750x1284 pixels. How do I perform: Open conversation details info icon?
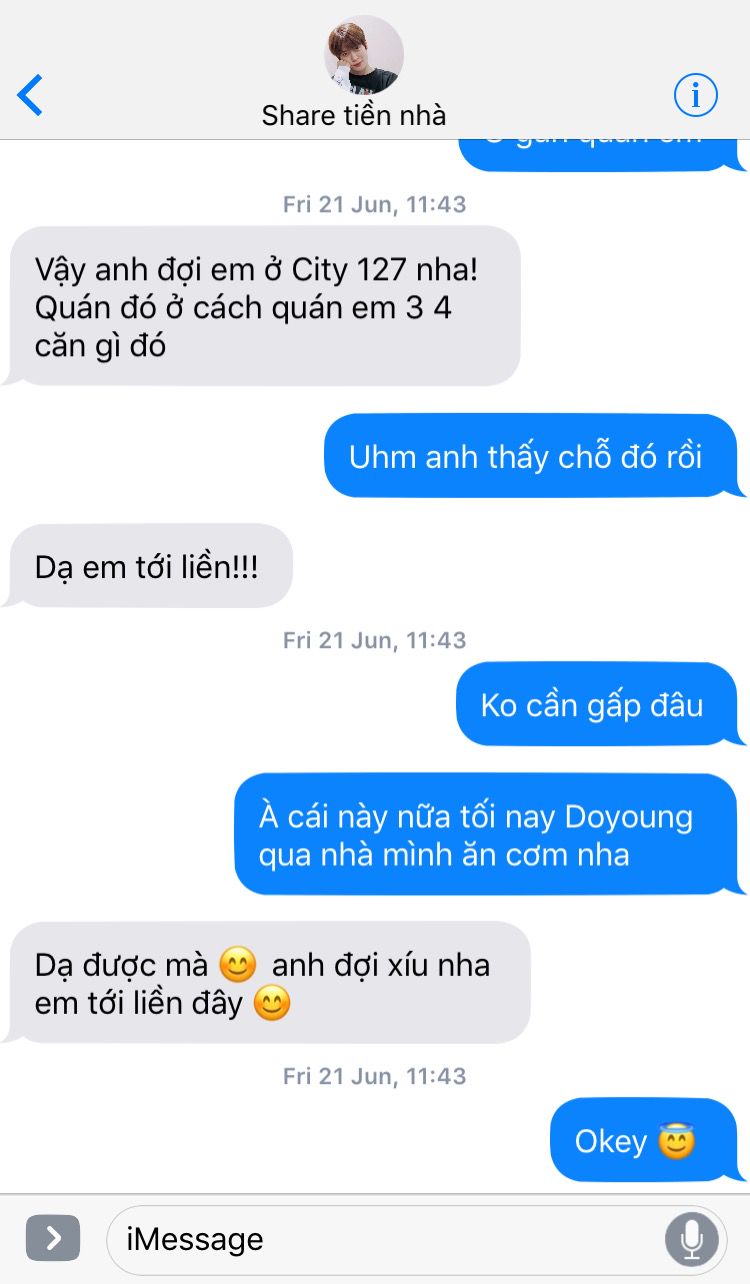696,96
